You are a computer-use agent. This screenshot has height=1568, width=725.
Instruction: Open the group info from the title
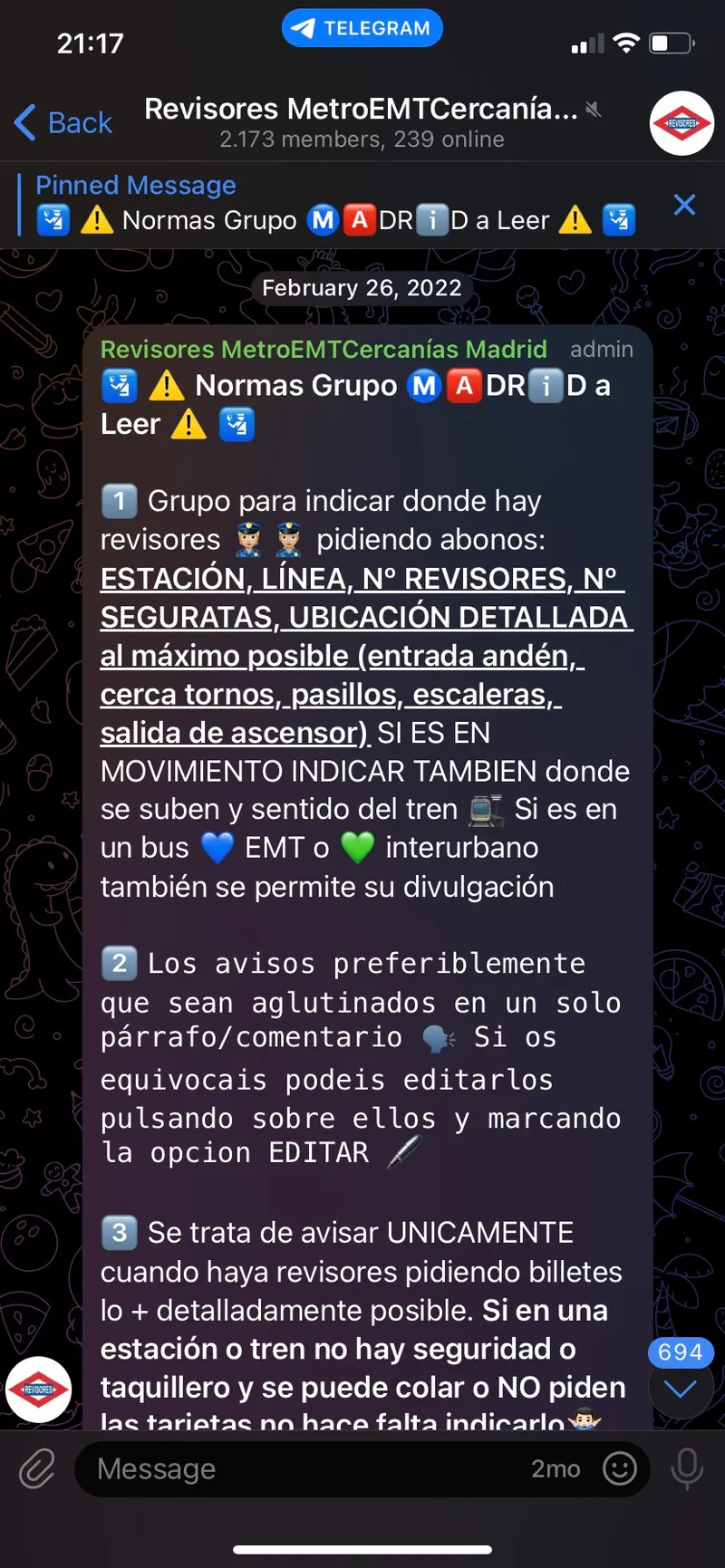(x=362, y=122)
